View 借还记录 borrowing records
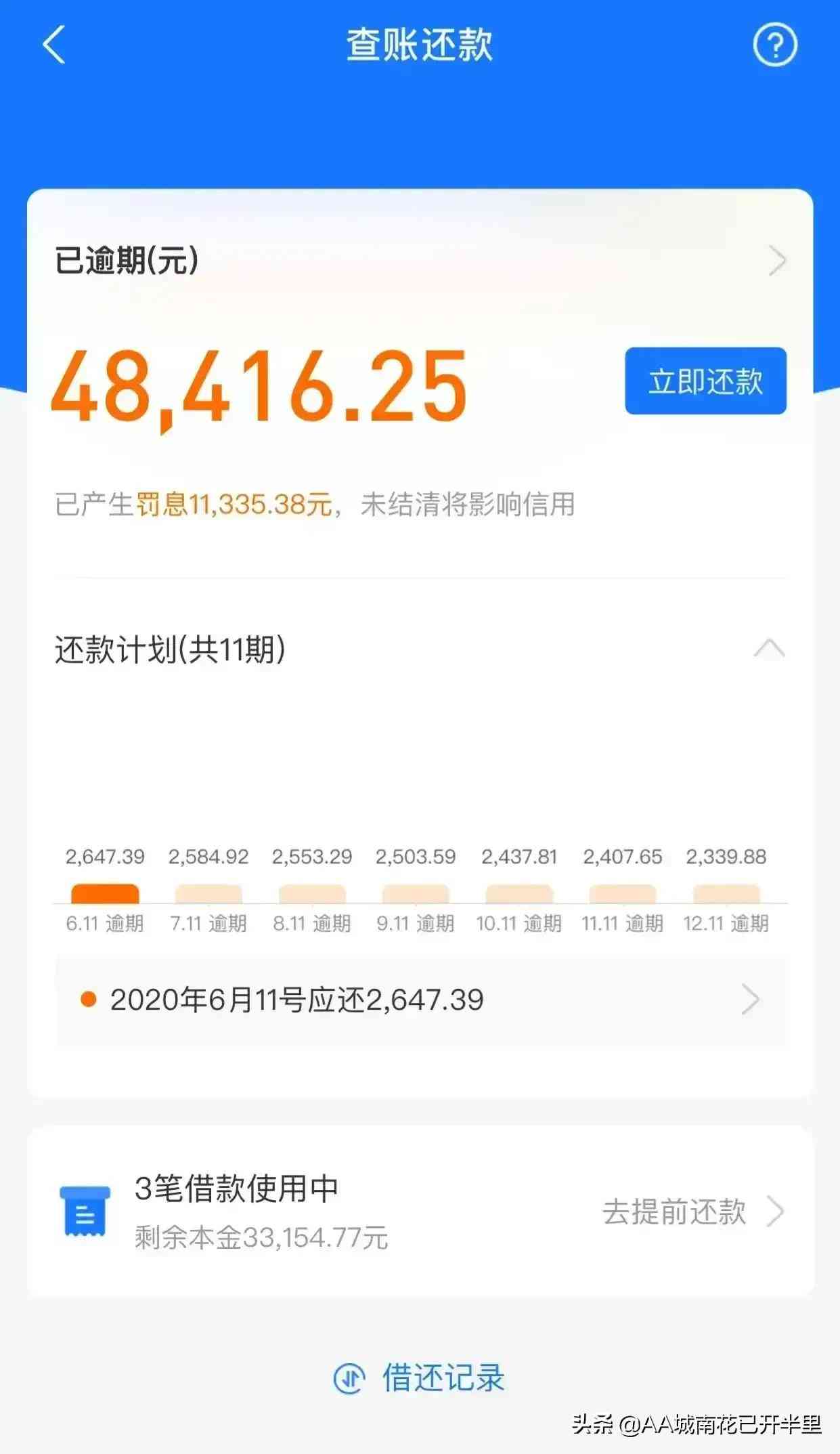840x1454 pixels. click(420, 1378)
